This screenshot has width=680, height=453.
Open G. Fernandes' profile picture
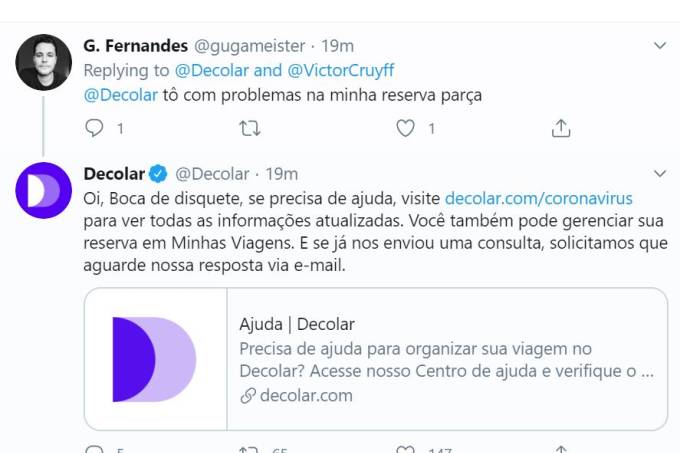44,62
